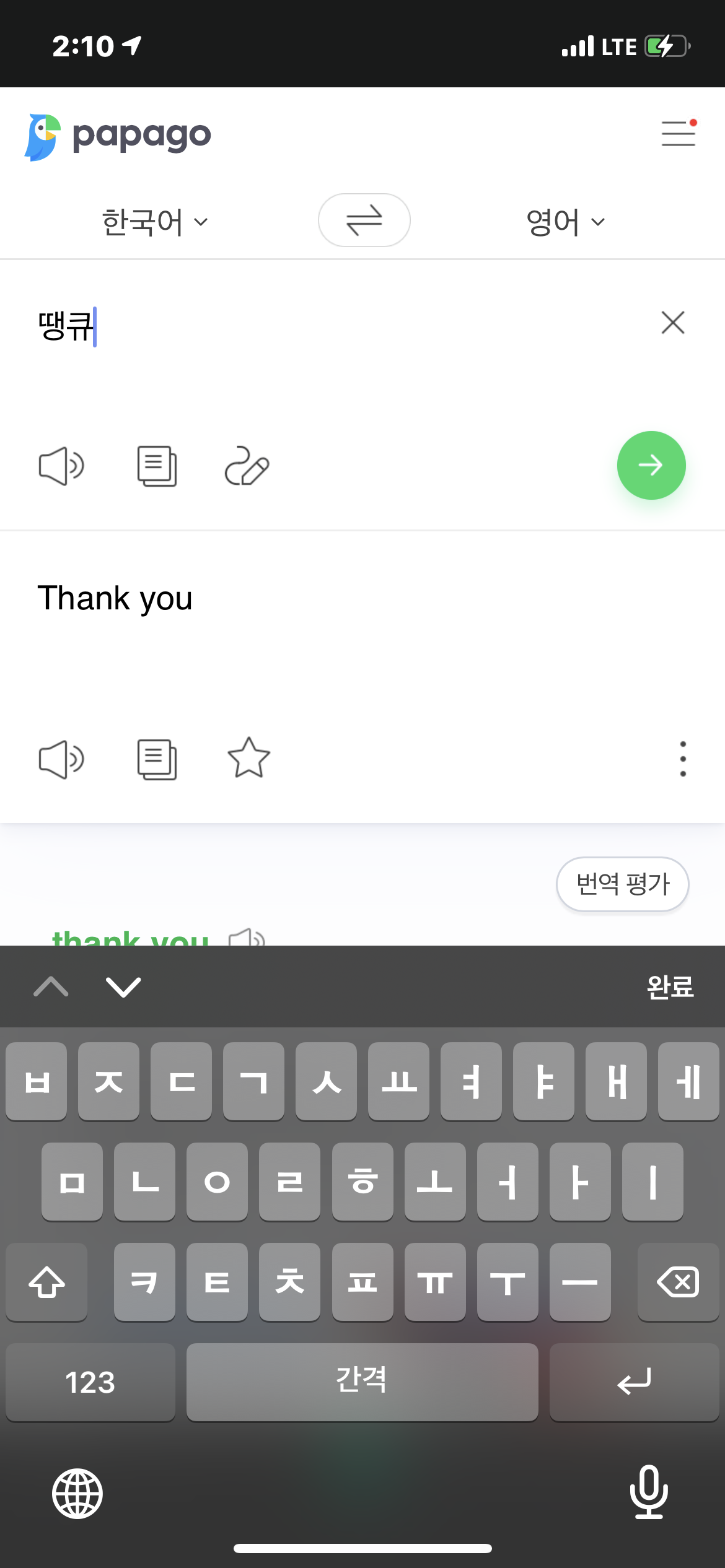Clear the input text with X
The image size is (725, 1568).
(673, 323)
